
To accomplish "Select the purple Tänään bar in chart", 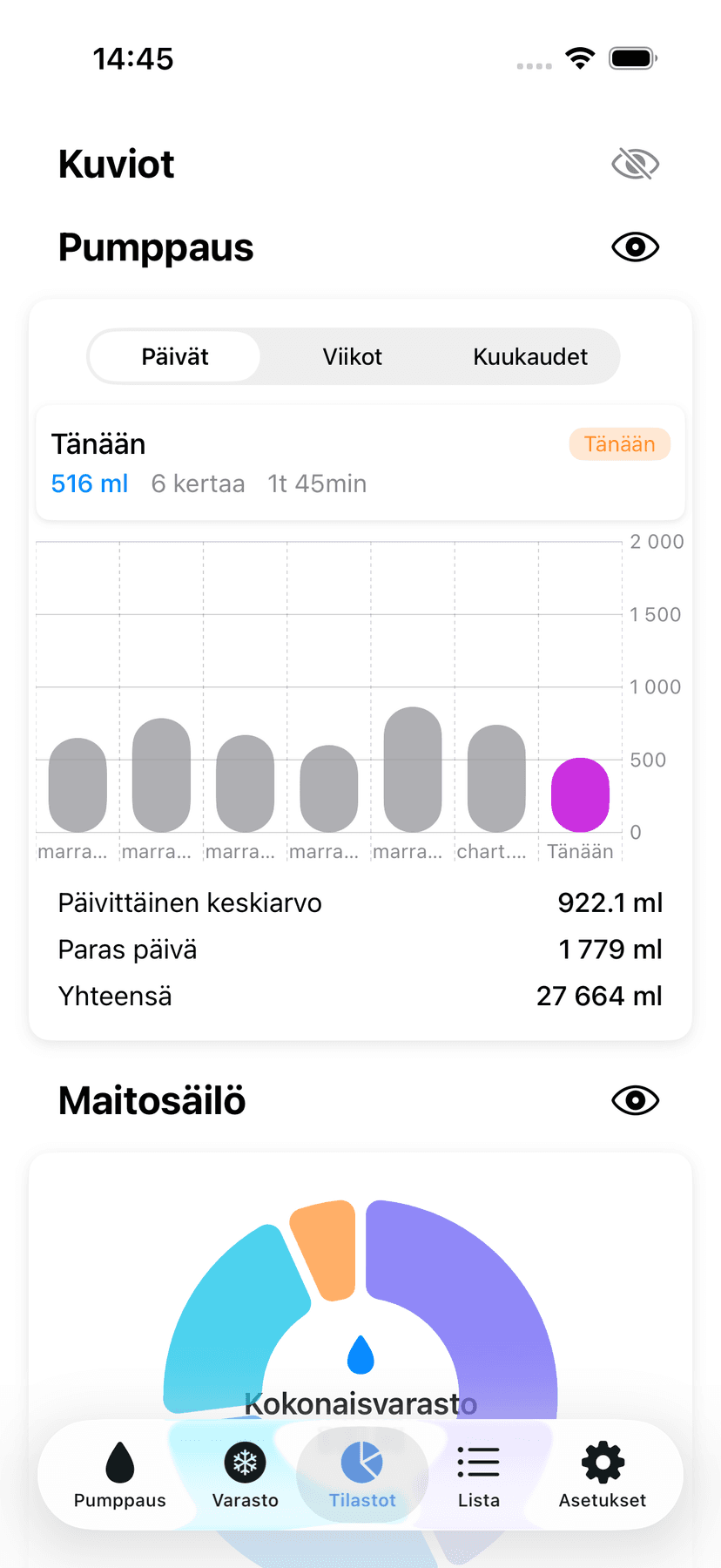I will click(580, 793).
